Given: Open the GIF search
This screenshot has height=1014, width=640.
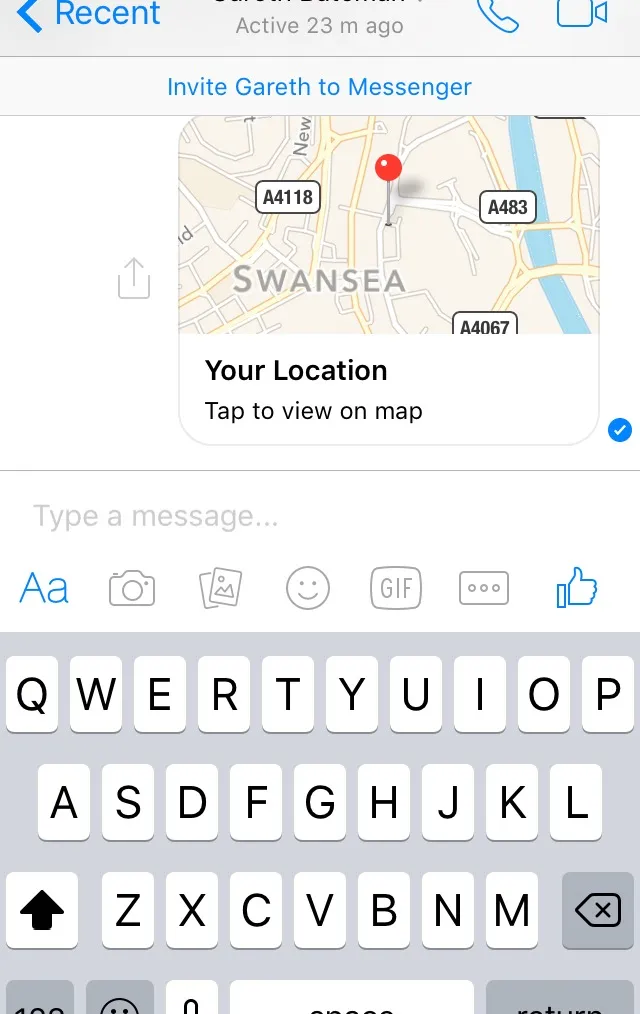Looking at the screenshot, I should [x=396, y=588].
